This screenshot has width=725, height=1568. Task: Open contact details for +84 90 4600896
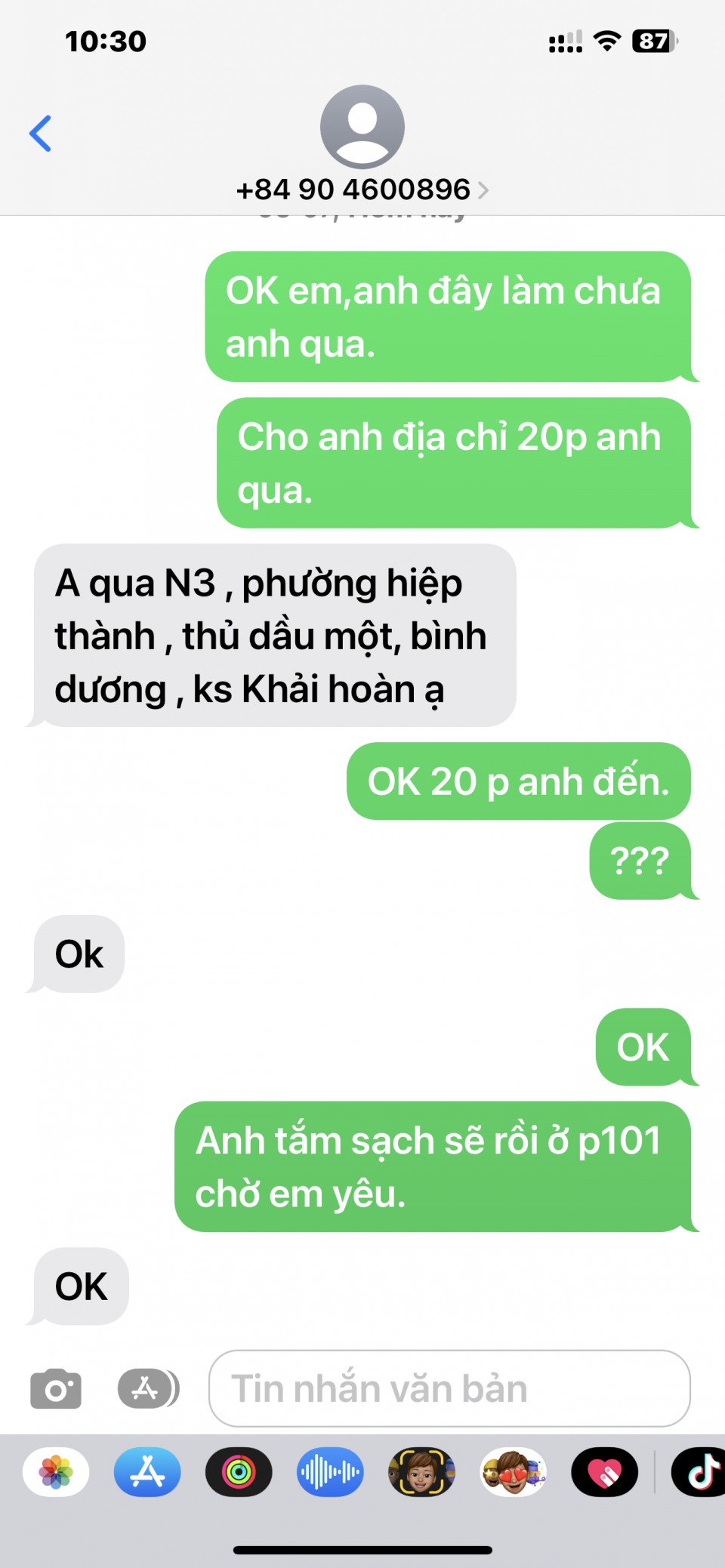(x=362, y=189)
